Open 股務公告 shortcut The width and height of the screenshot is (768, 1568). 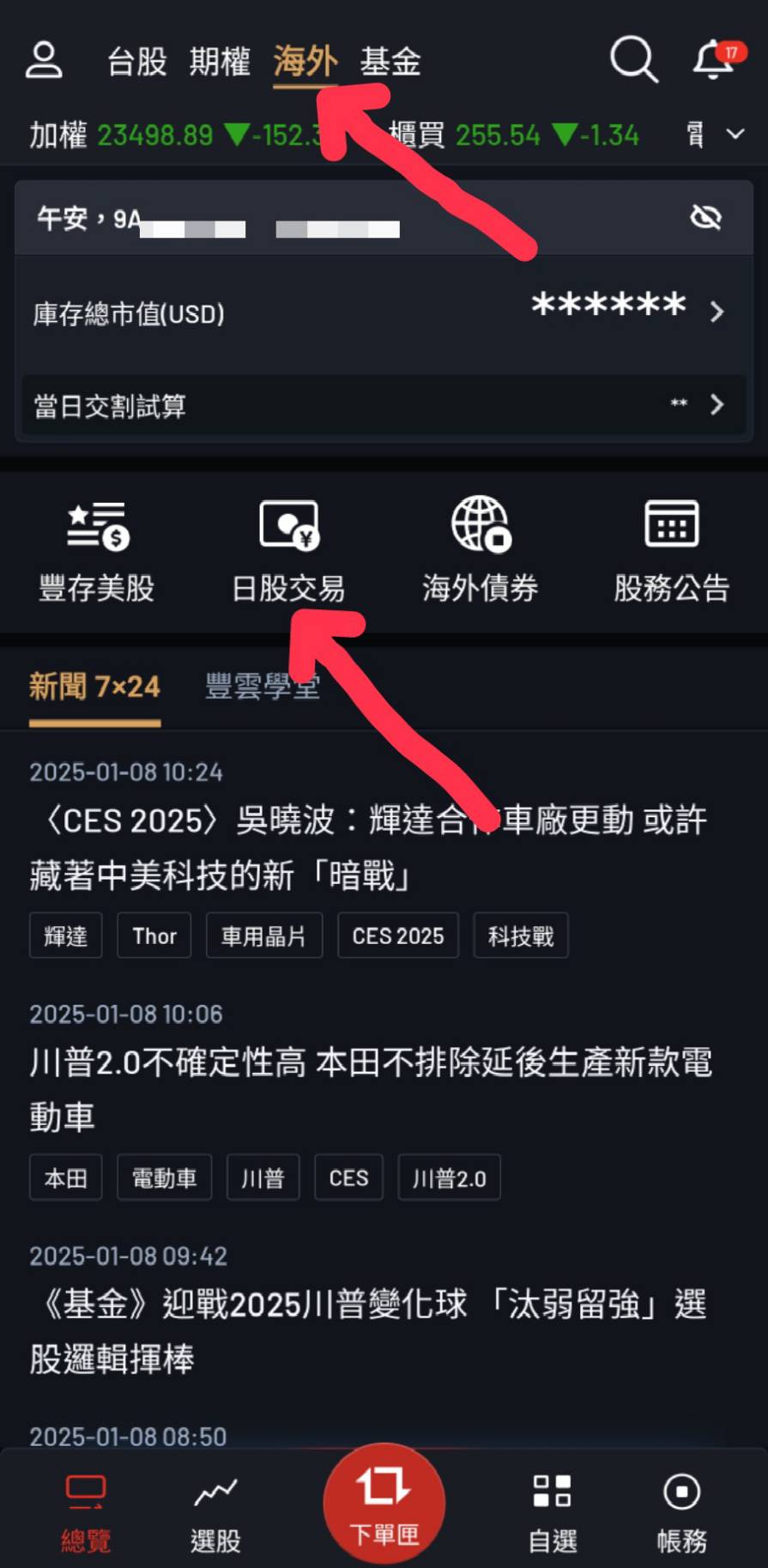[x=671, y=550]
